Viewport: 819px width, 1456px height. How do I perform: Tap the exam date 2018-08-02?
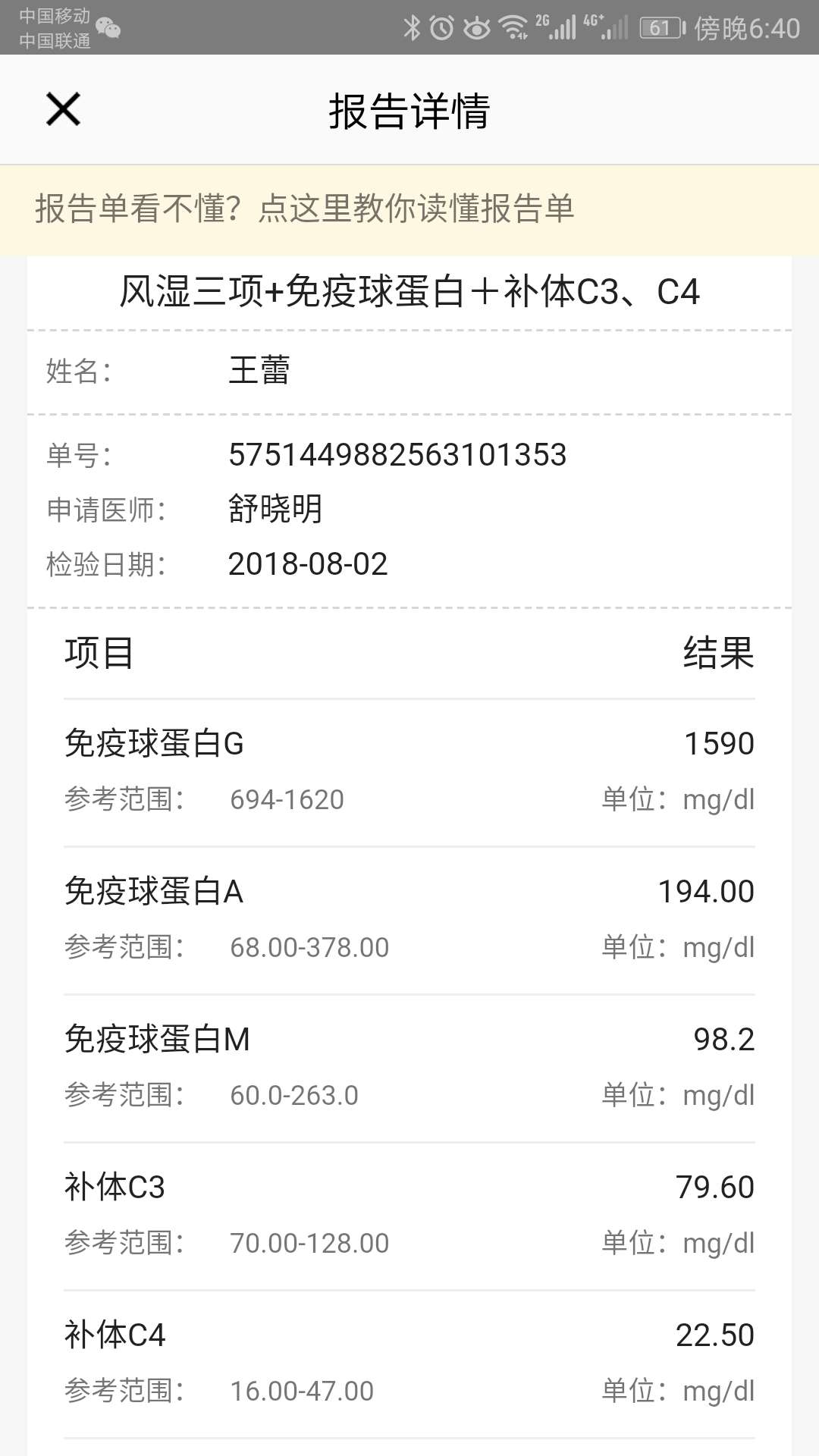click(x=309, y=563)
